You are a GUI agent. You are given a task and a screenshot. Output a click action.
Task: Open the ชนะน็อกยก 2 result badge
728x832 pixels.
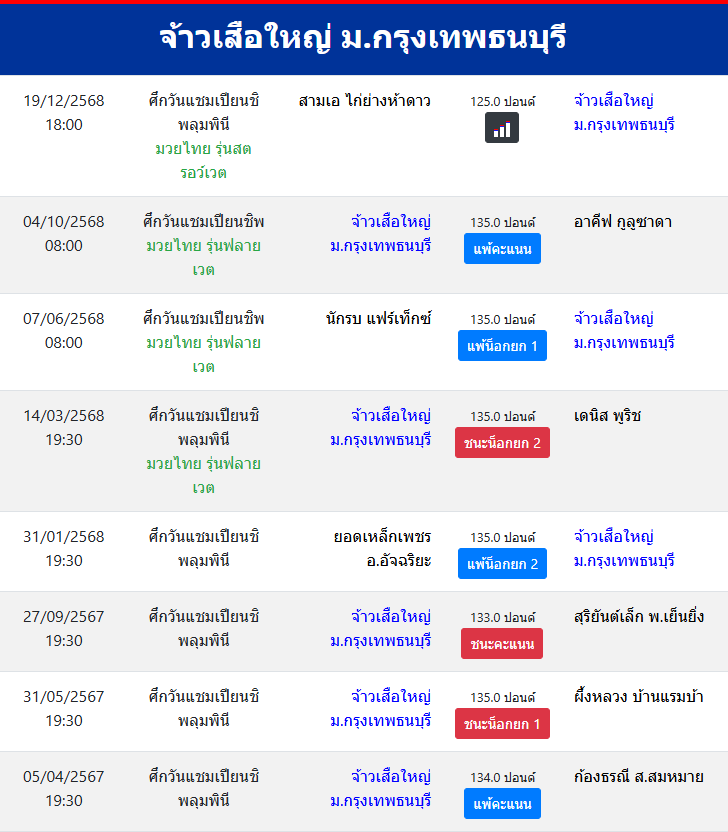click(502, 443)
